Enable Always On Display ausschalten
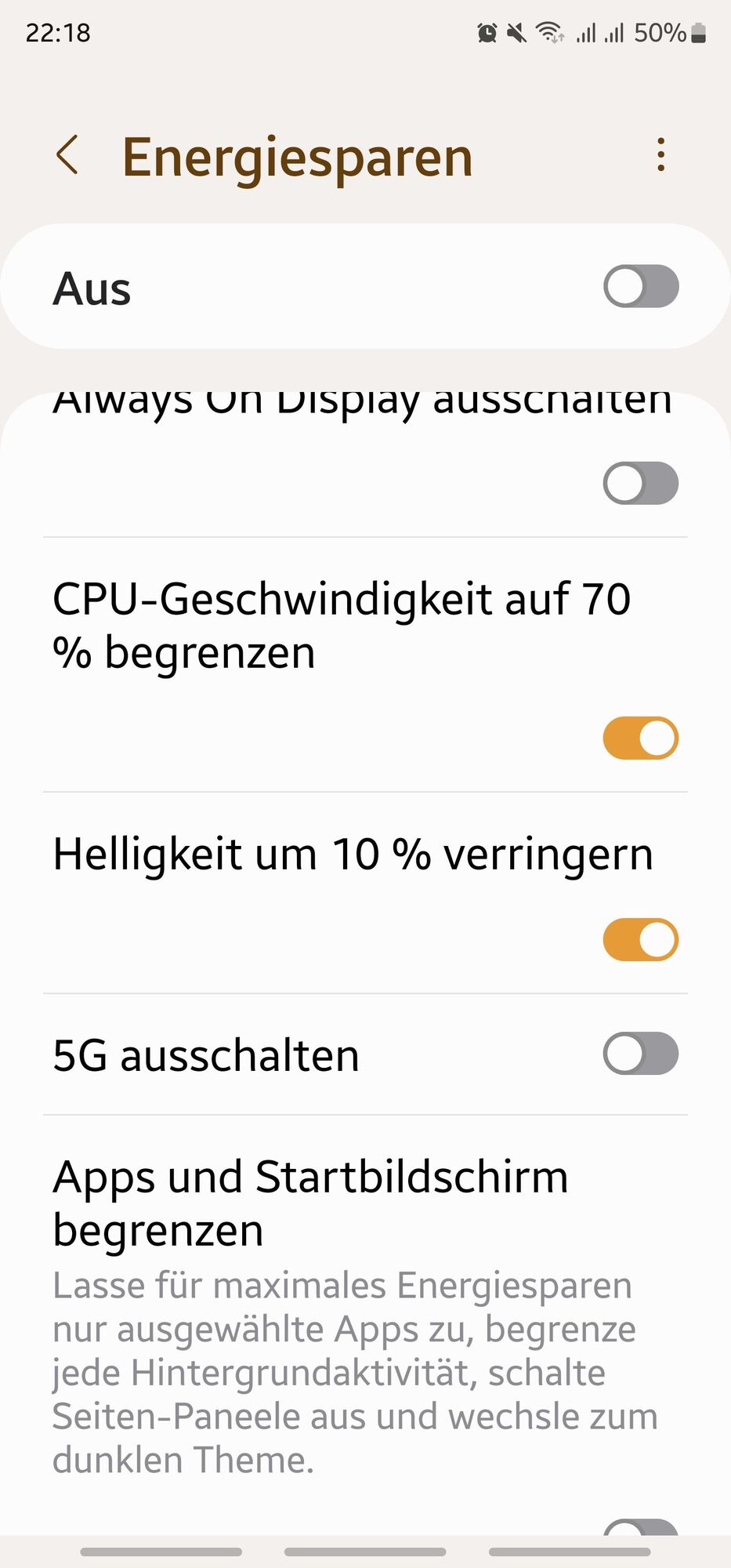Viewport: 731px width, 1568px height. [x=640, y=483]
